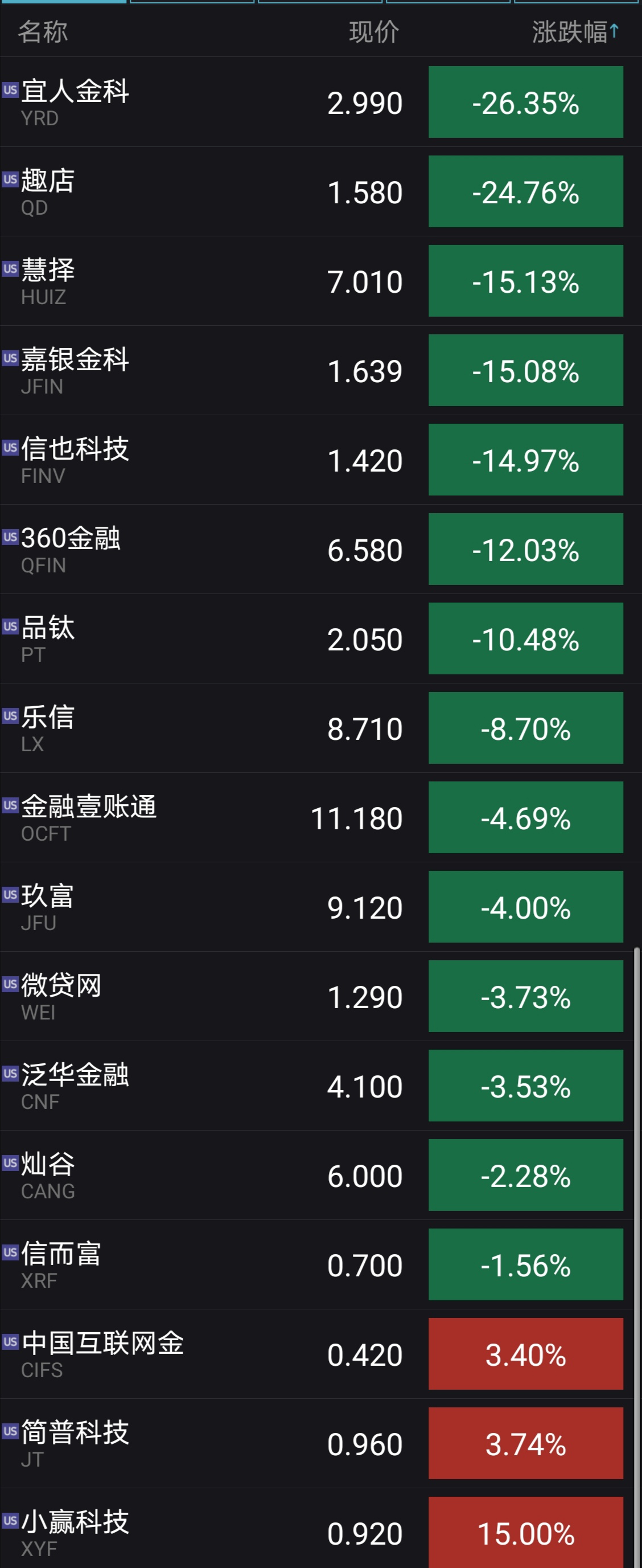The image size is (642, 1568).
Task: Open 微贷网 WEI stock details
Action: click(320, 996)
